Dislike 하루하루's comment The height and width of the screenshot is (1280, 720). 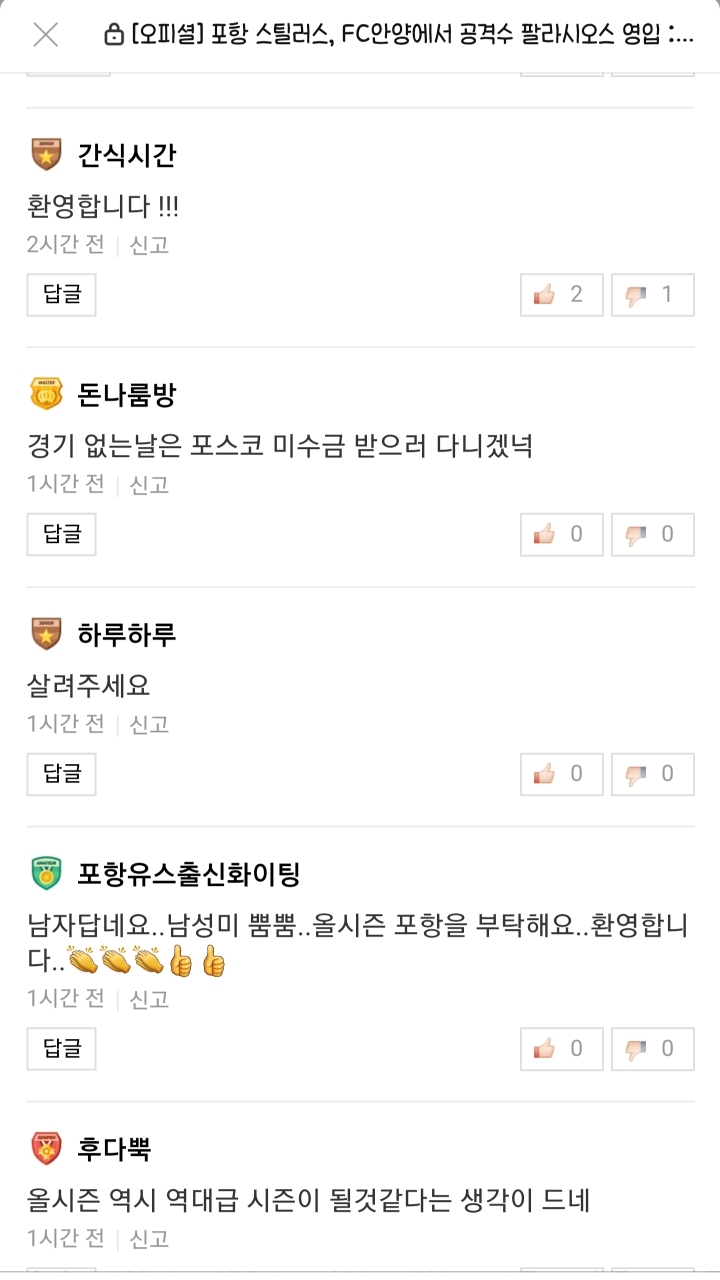pyautogui.click(x=653, y=774)
